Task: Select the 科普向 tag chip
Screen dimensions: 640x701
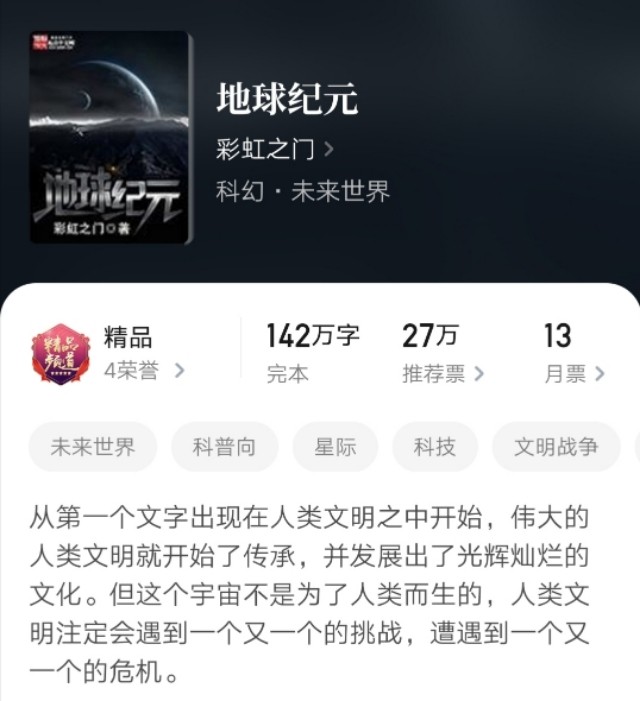Action: point(224,447)
